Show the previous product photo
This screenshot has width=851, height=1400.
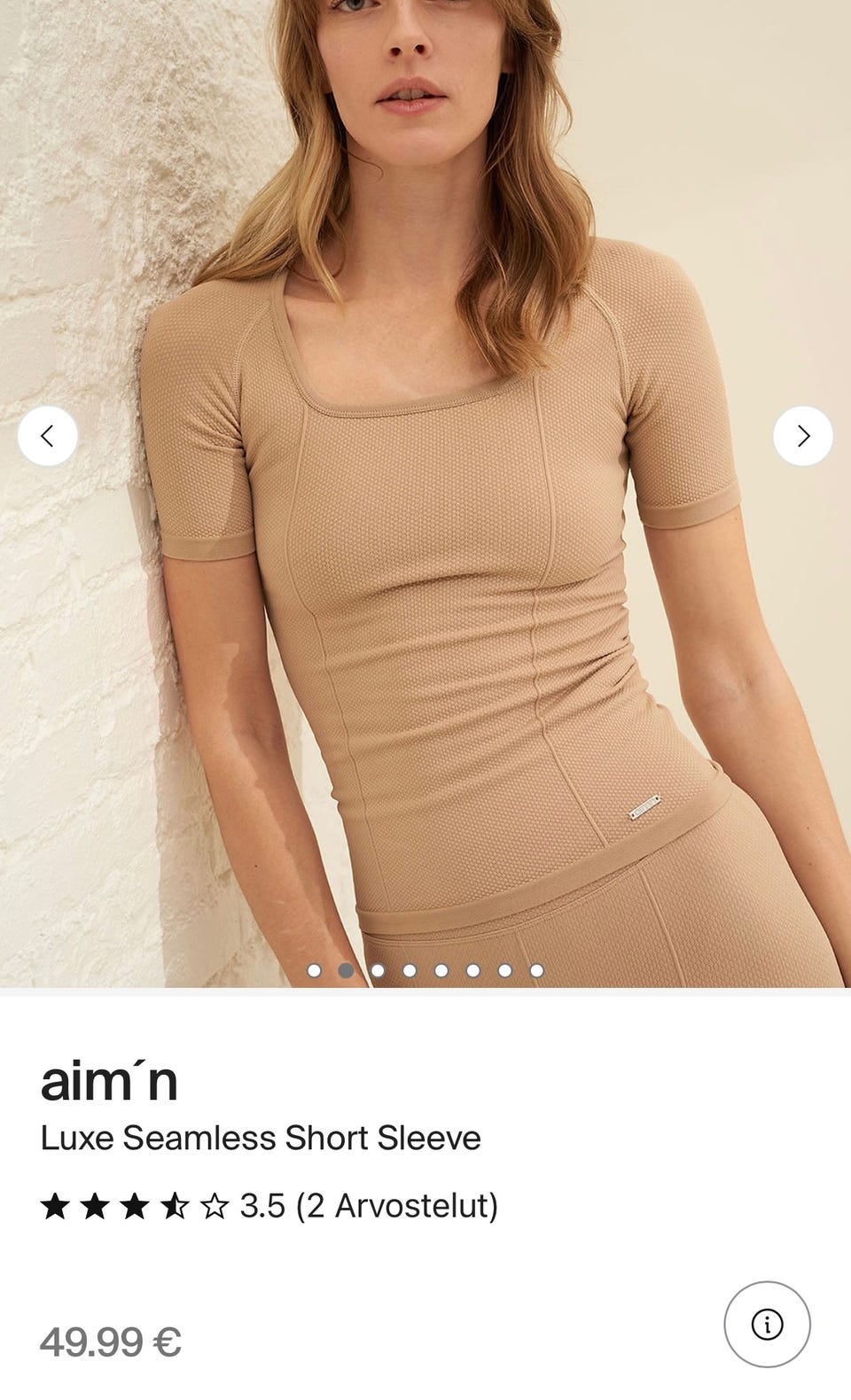(x=48, y=436)
